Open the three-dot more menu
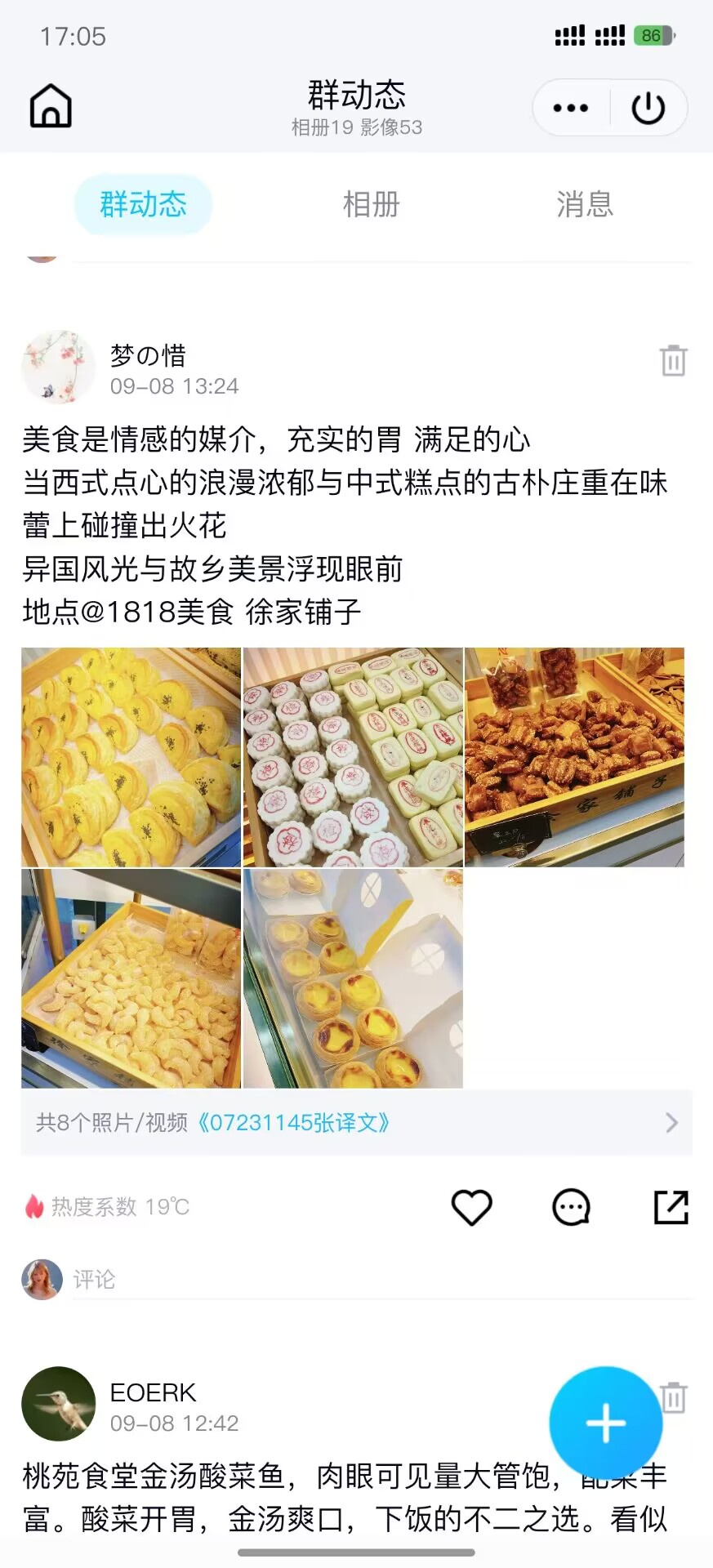Viewport: 713px width, 1568px height. pos(571,107)
